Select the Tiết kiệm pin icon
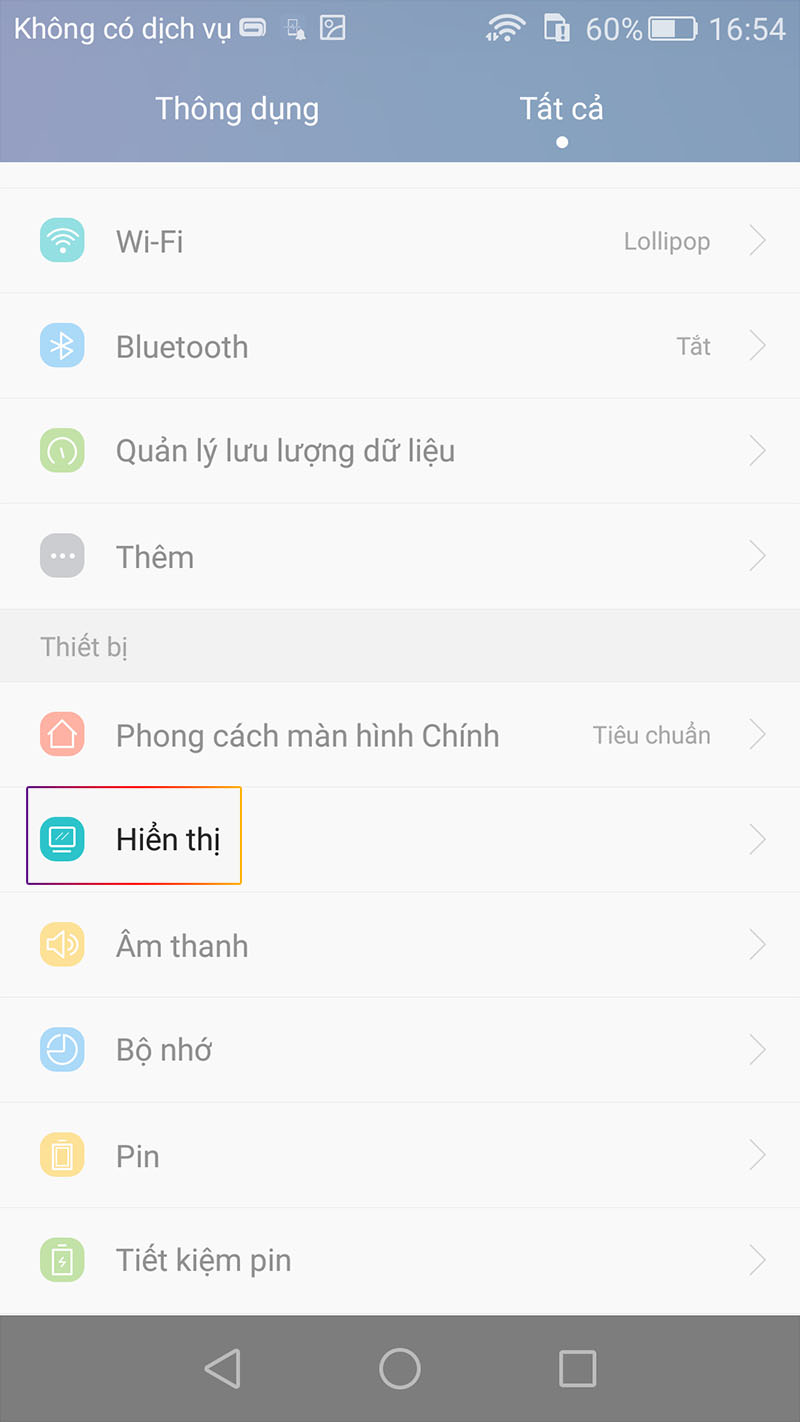 [62, 1260]
